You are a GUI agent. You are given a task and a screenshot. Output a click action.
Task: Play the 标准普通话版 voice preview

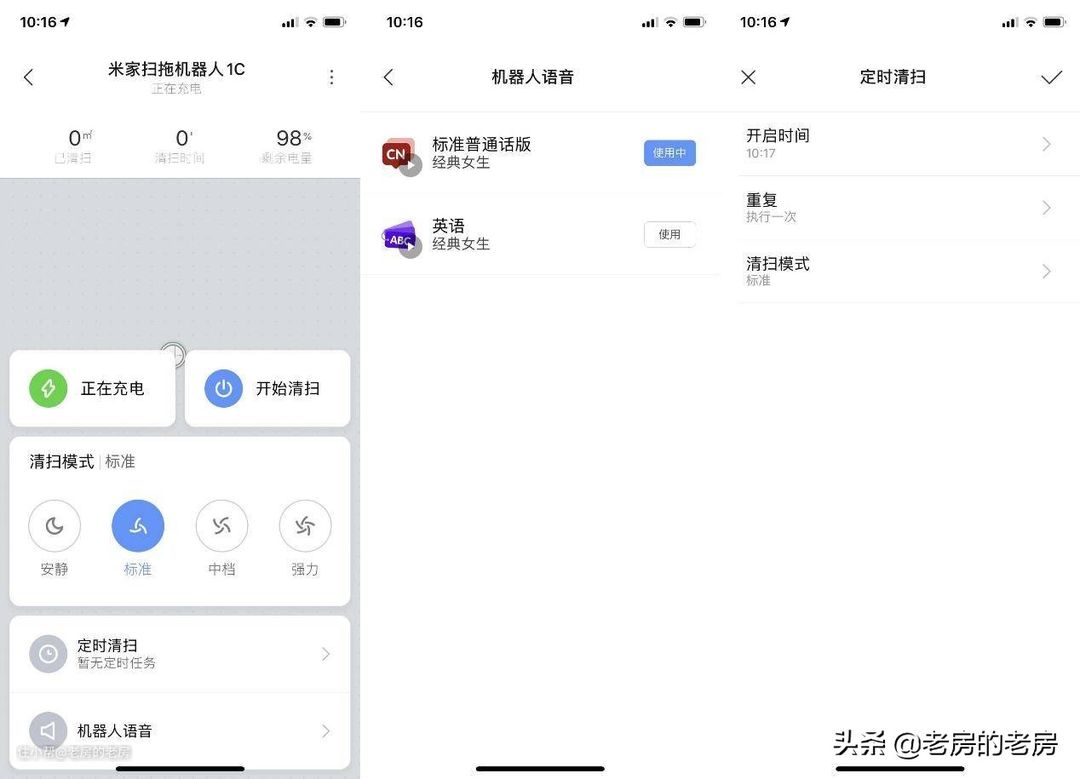410,166
